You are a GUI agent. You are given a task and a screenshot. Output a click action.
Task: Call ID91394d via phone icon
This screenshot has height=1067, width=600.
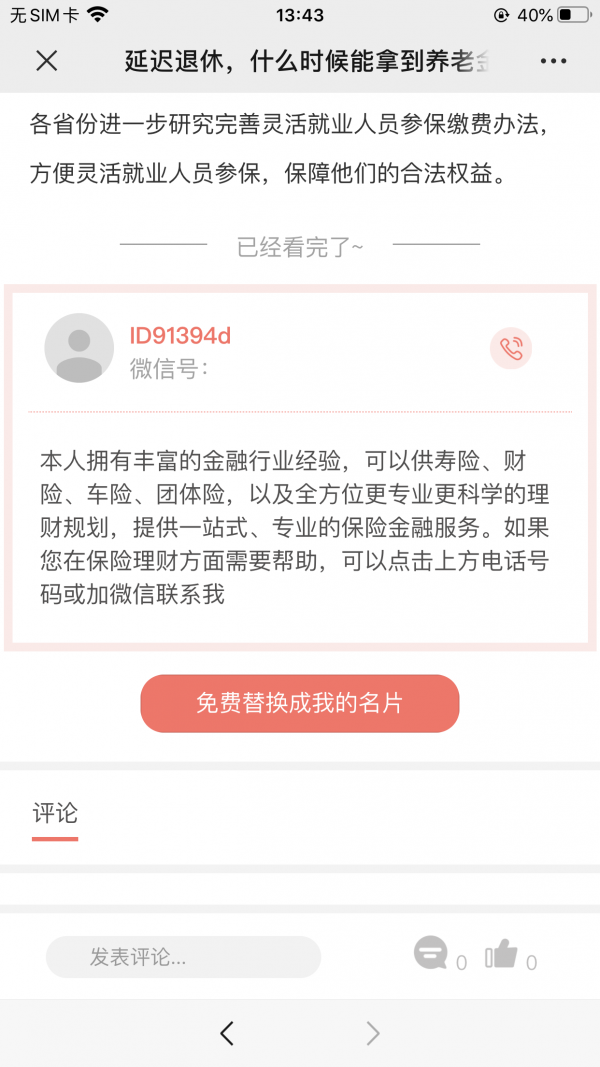click(511, 349)
